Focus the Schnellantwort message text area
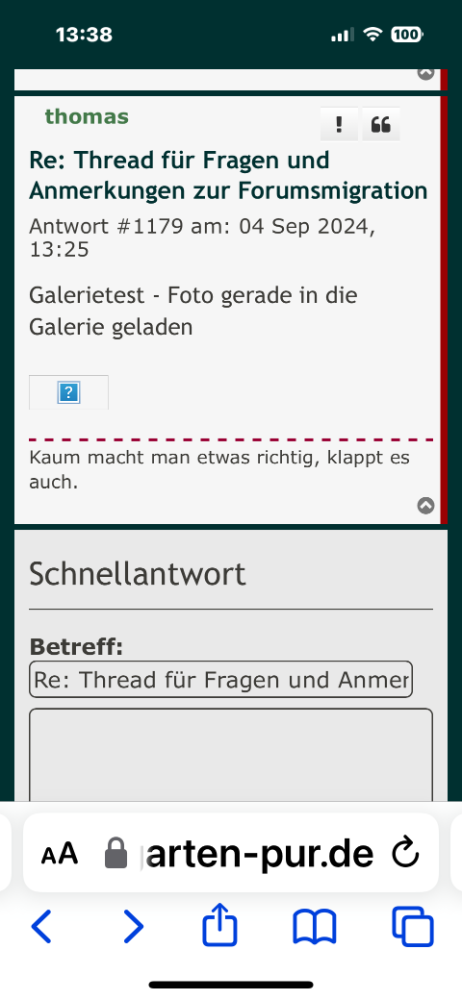The image size is (462, 1000). pyautogui.click(x=231, y=755)
